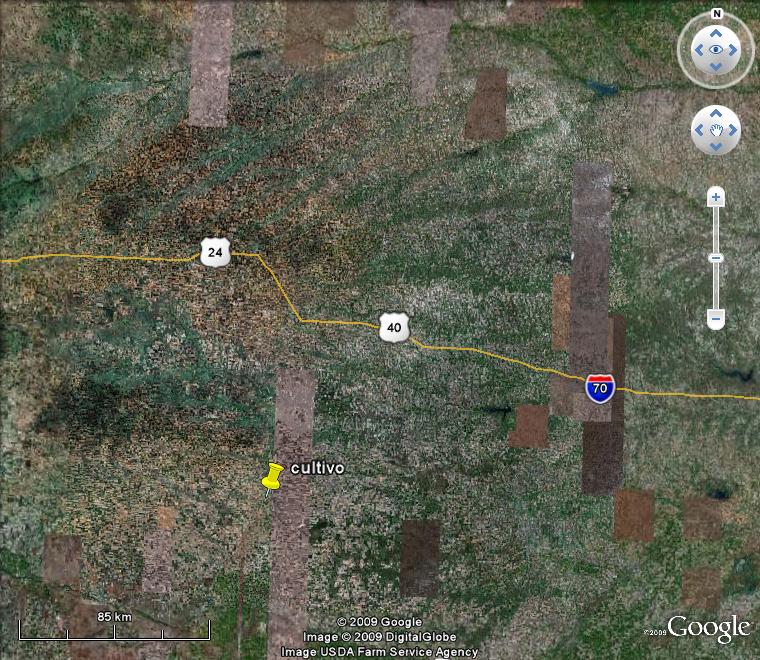
Task: Rotate the view left with the eye joystick
Action: click(697, 50)
